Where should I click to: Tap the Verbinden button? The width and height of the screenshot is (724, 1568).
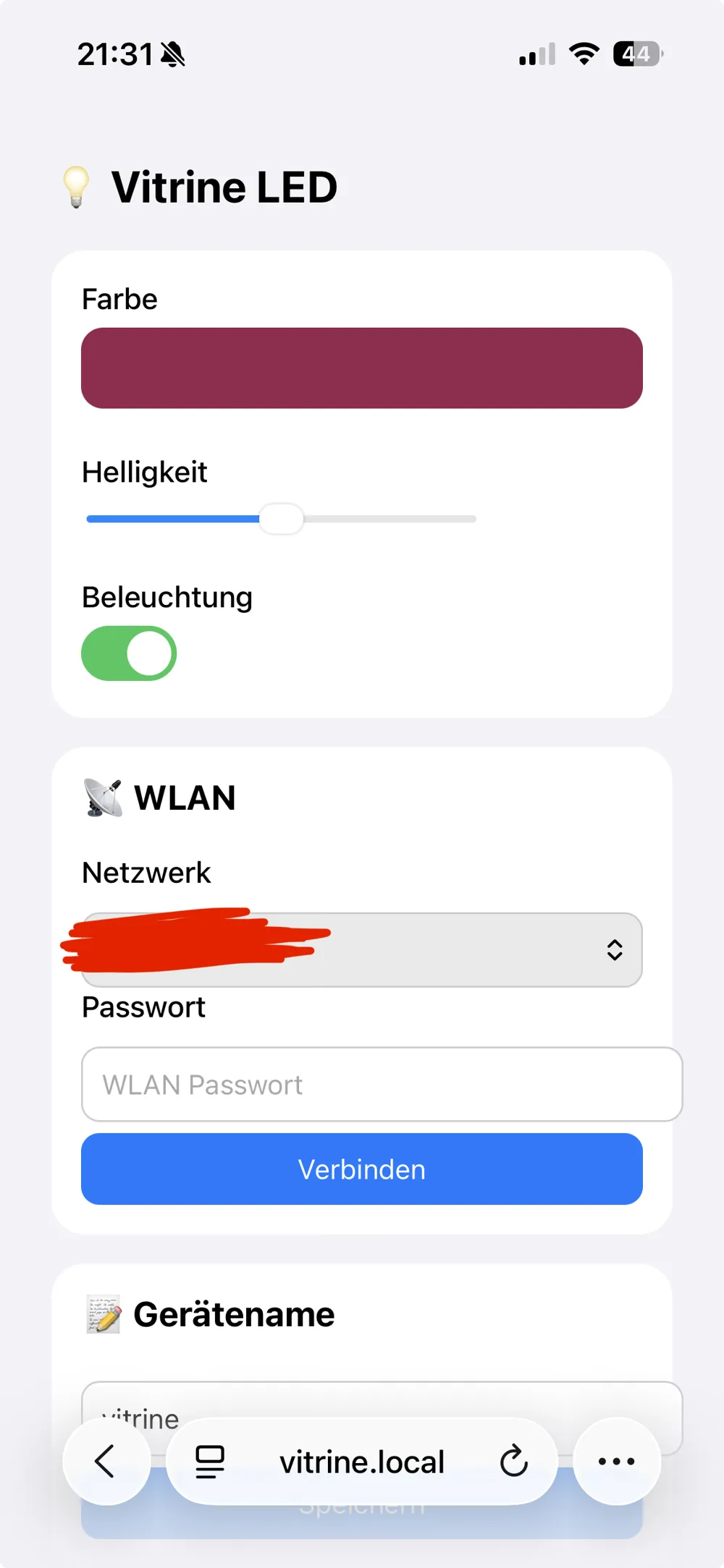tap(362, 1169)
